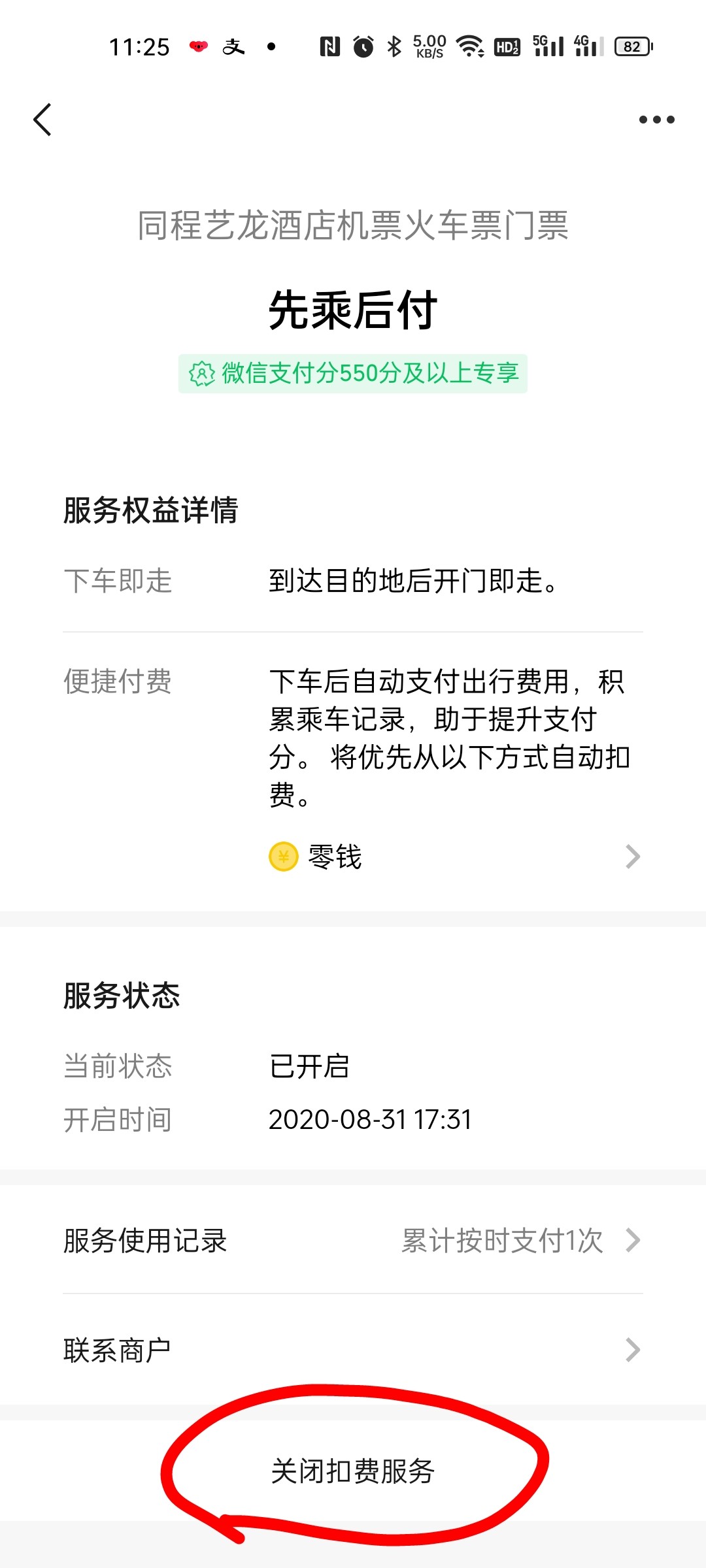Open the 微信支付分550分及以上专享 banner
This screenshot has width=706, height=1568.
[353, 374]
